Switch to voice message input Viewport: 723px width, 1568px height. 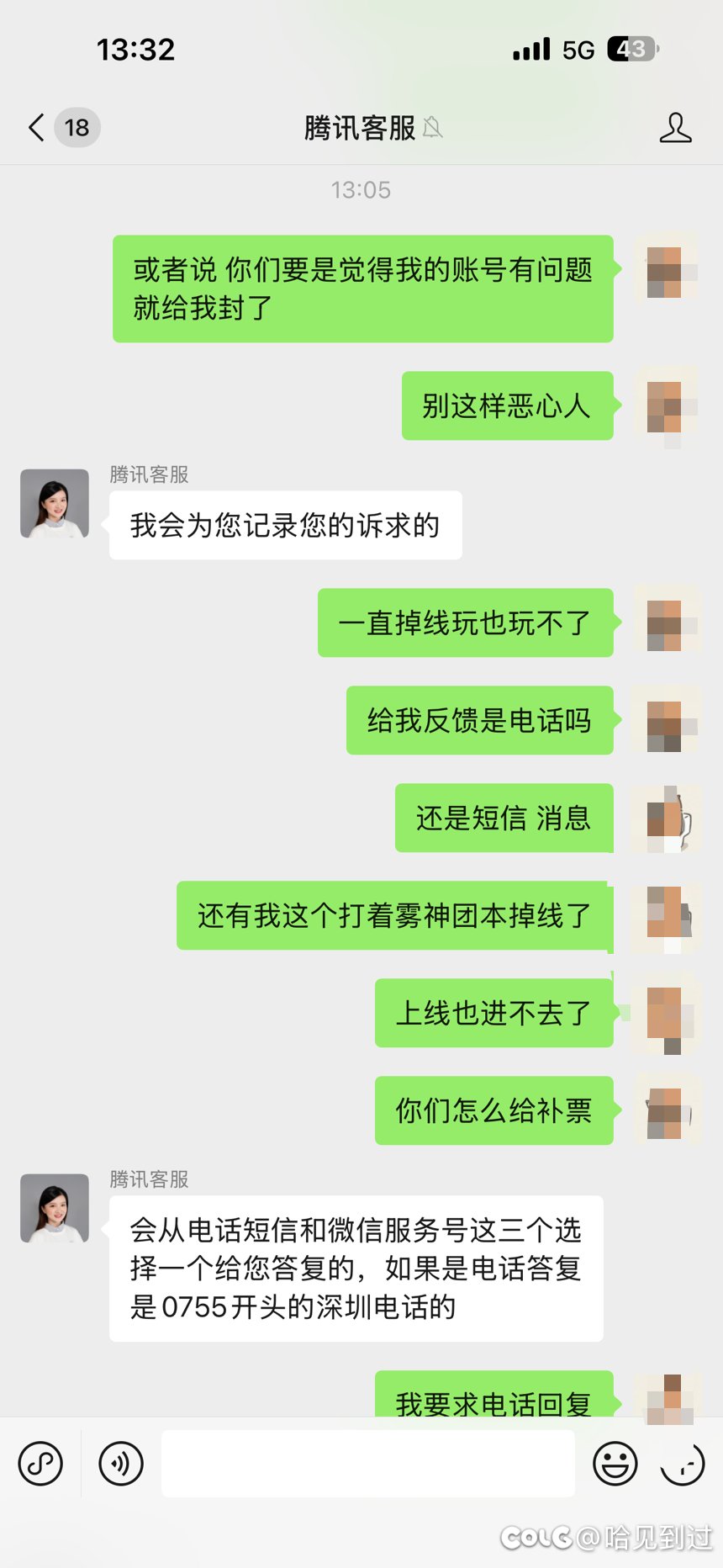pyautogui.click(x=121, y=1465)
